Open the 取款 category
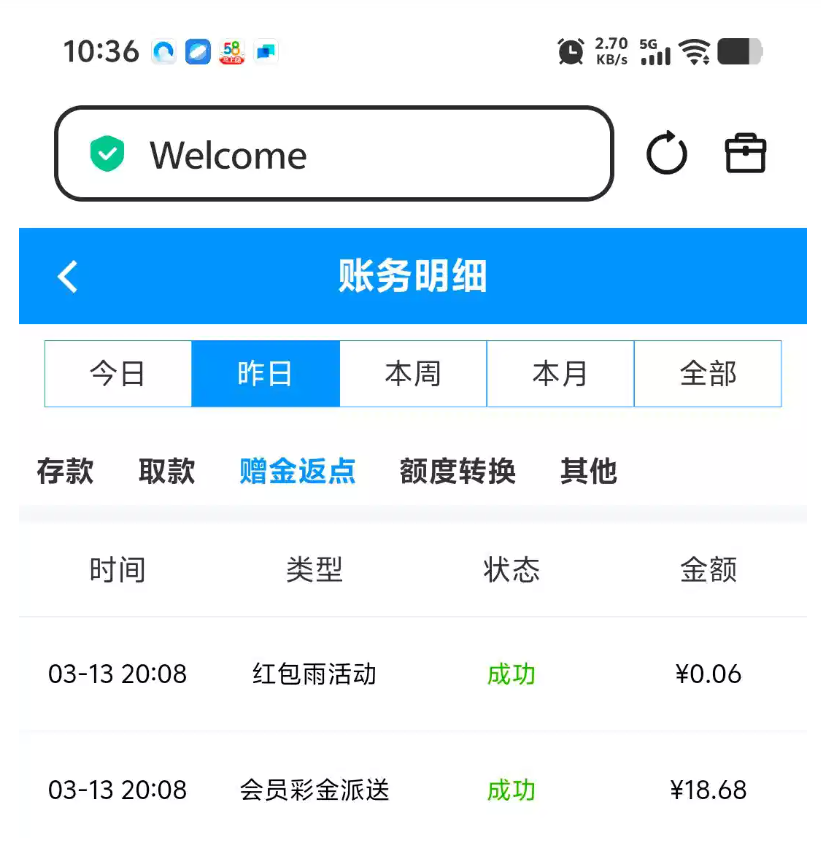Image resolution: width=821 pixels, height=842 pixels. (x=166, y=471)
